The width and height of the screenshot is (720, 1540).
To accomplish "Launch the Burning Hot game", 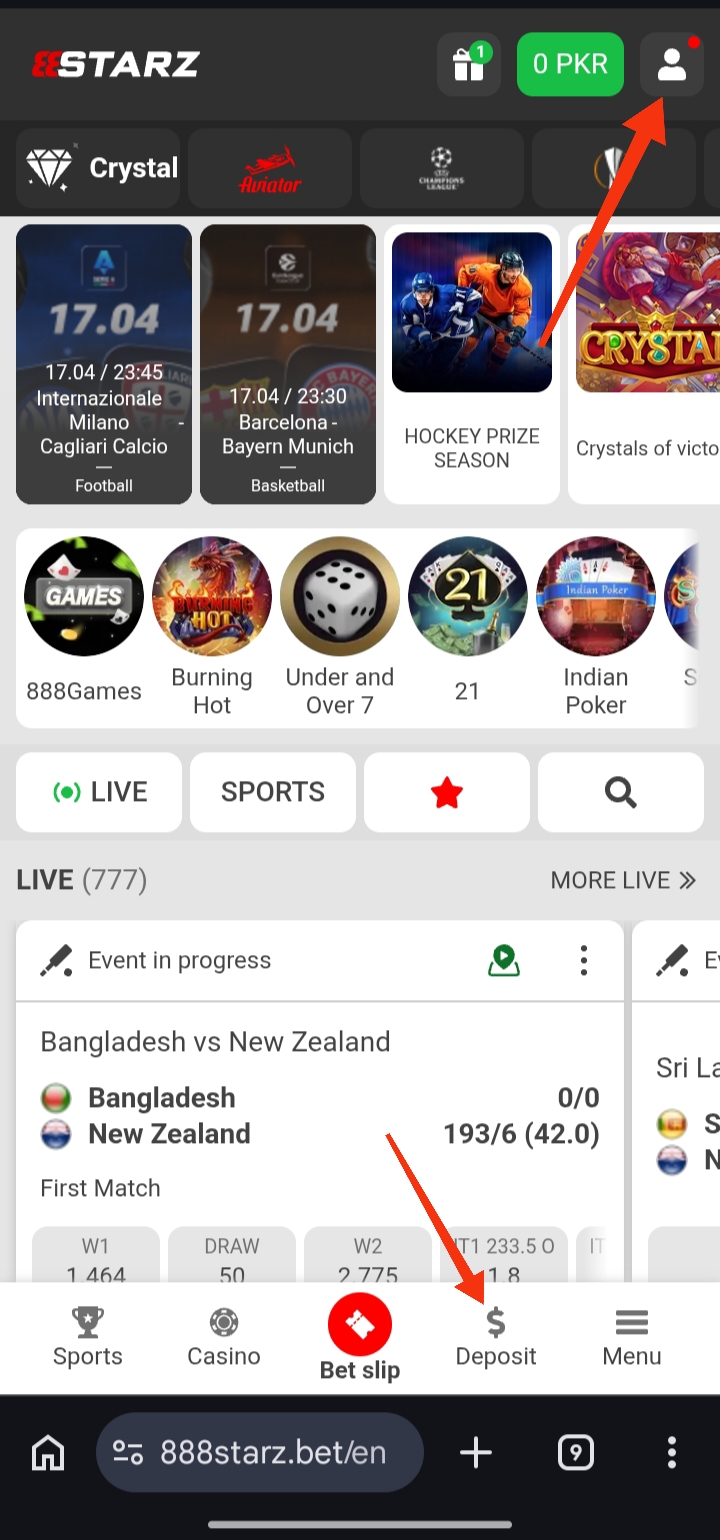I will [212, 626].
